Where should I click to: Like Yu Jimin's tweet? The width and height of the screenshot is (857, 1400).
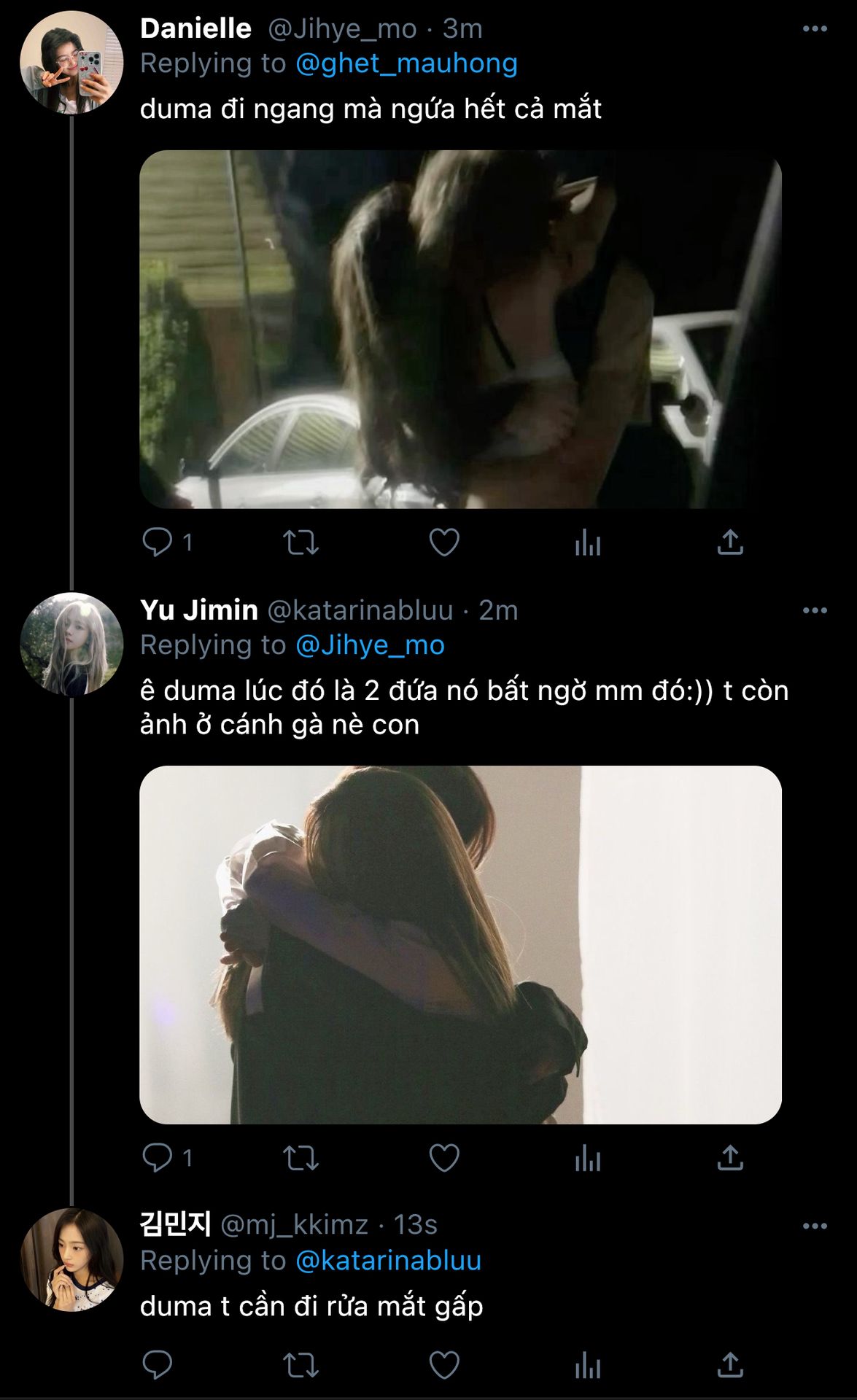pos(443,1158)
